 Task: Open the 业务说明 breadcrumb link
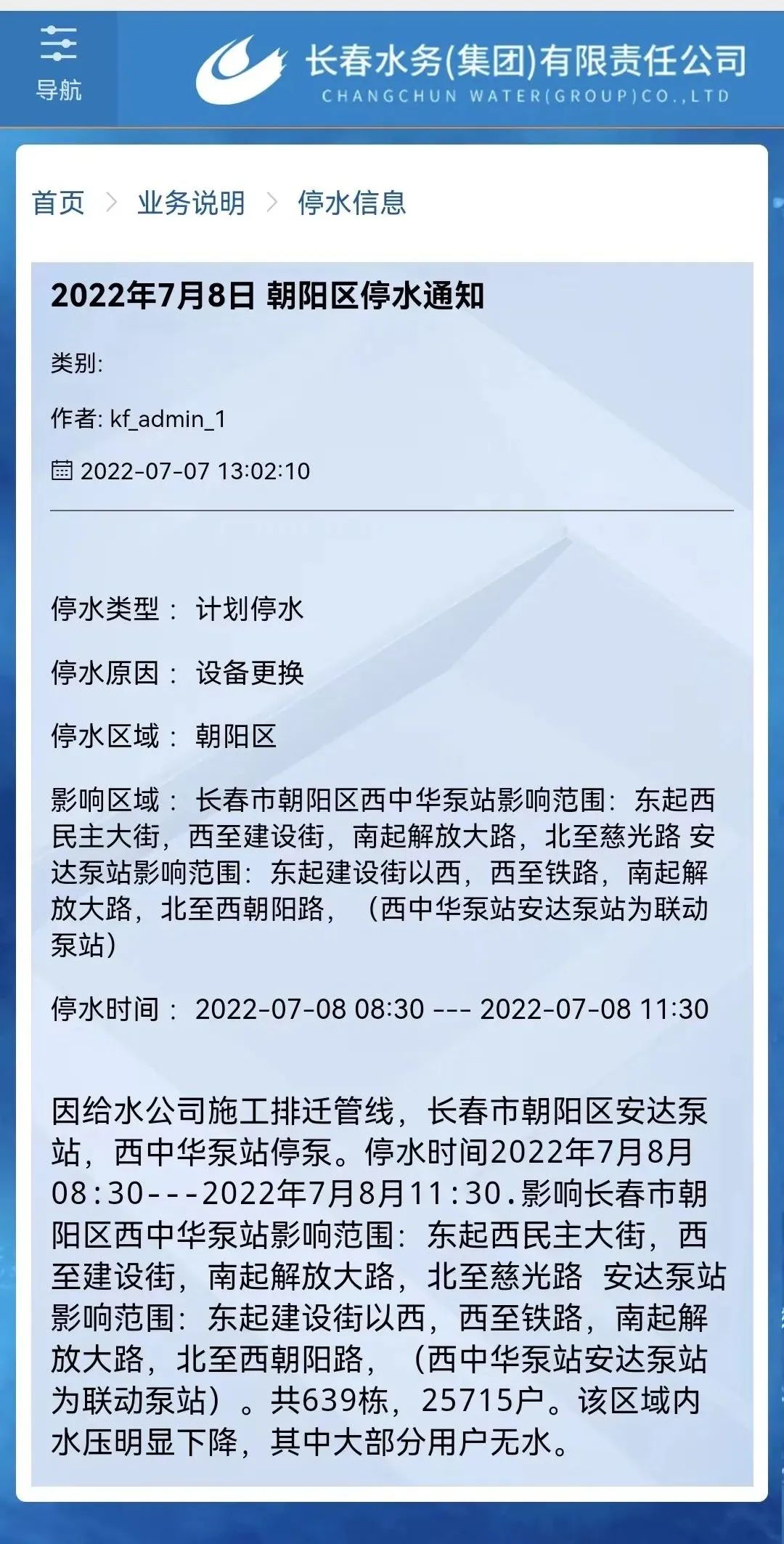[x=191, y=203]
